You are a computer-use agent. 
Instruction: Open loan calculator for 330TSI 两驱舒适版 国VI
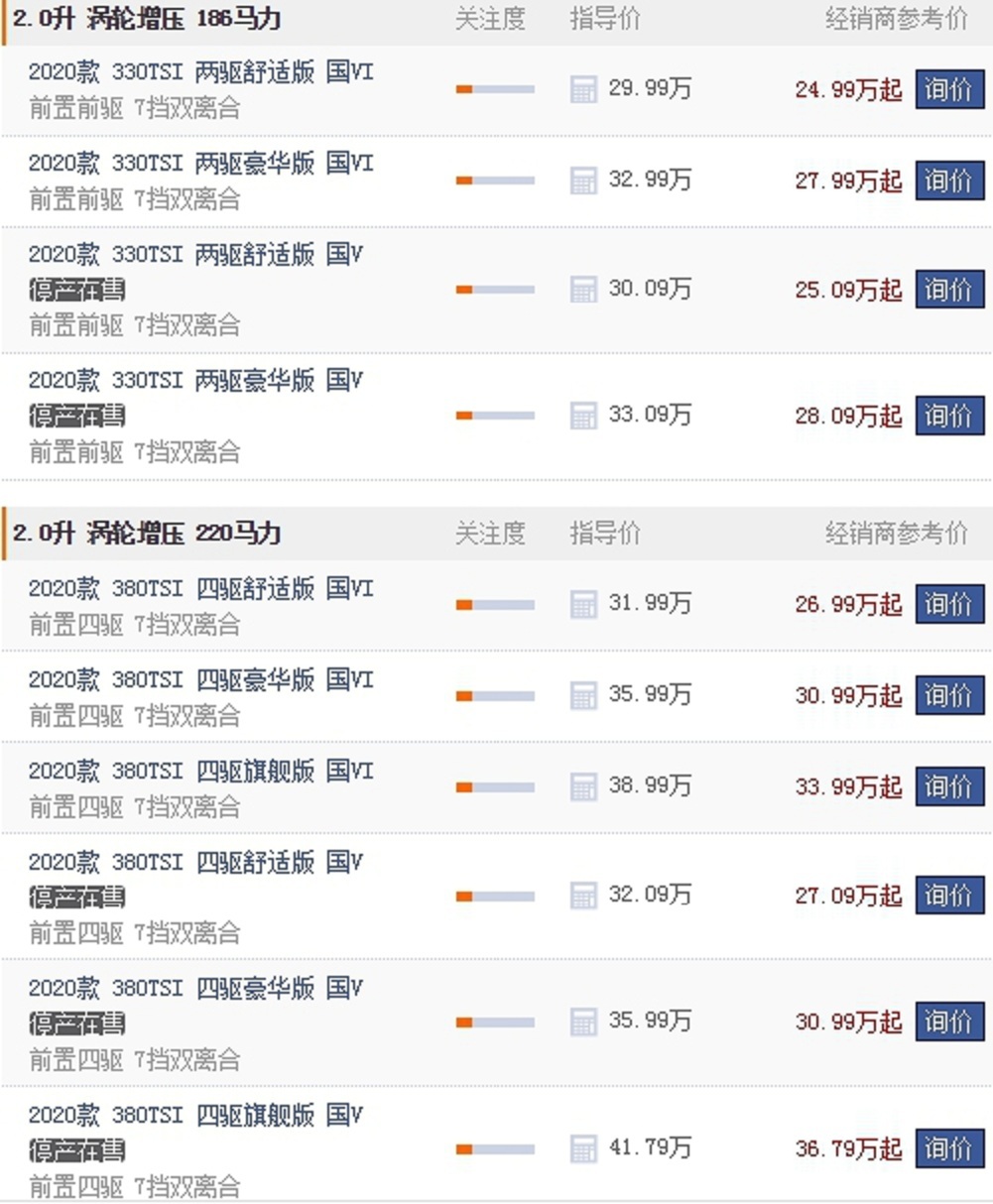click(583, 89)
